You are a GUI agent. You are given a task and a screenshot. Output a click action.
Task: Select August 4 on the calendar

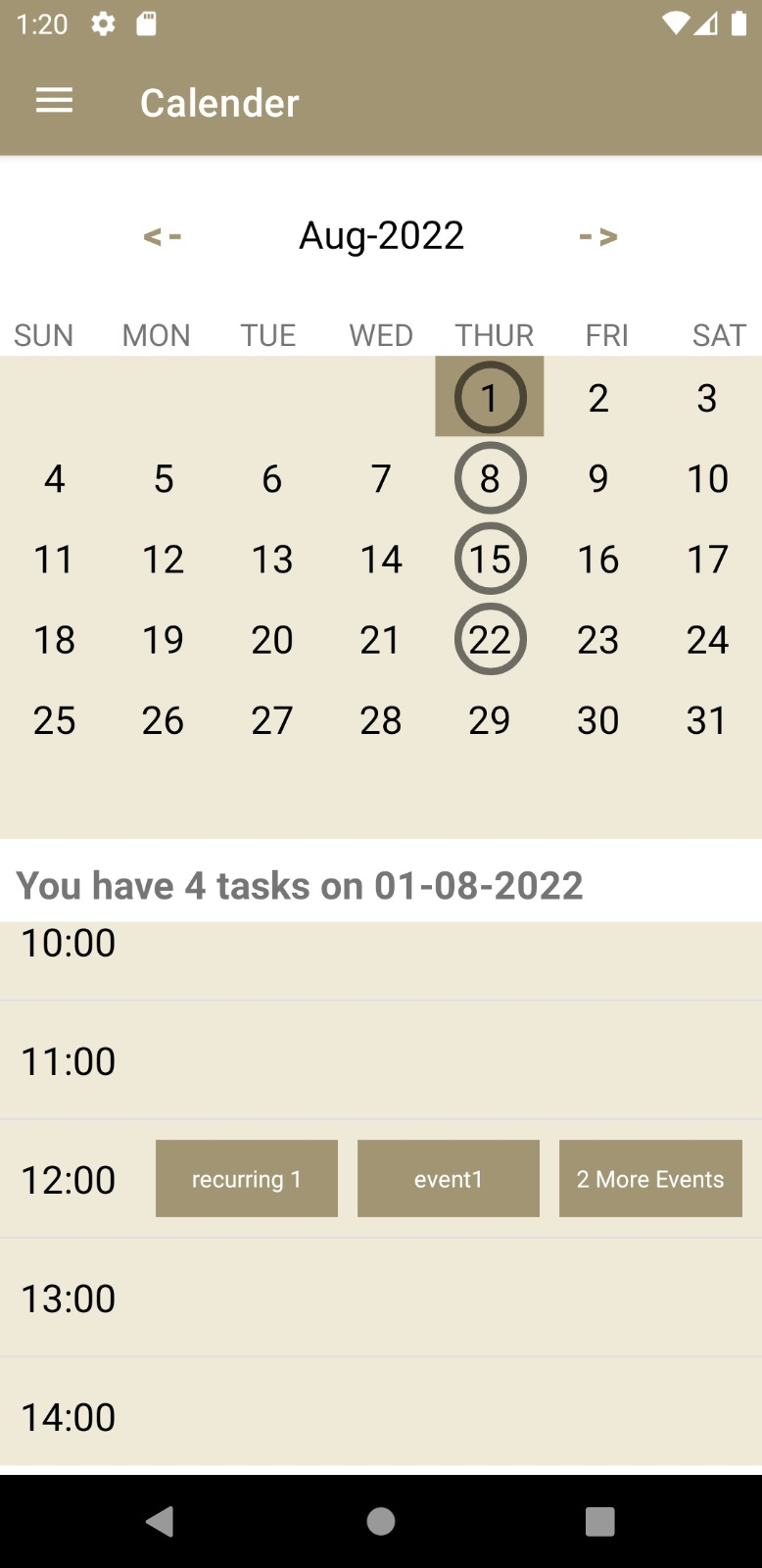pyautogui.click(x=54, y=478)
